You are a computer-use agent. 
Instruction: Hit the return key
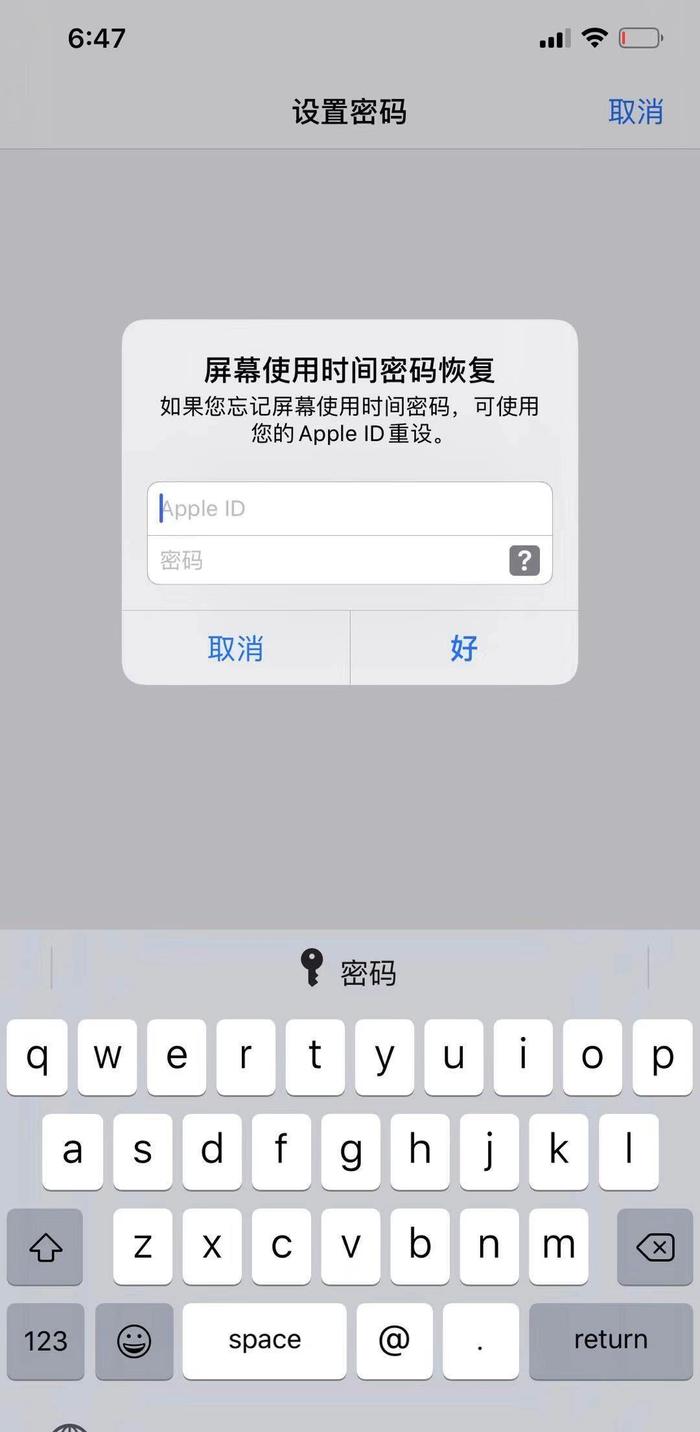coord(610,1340)
